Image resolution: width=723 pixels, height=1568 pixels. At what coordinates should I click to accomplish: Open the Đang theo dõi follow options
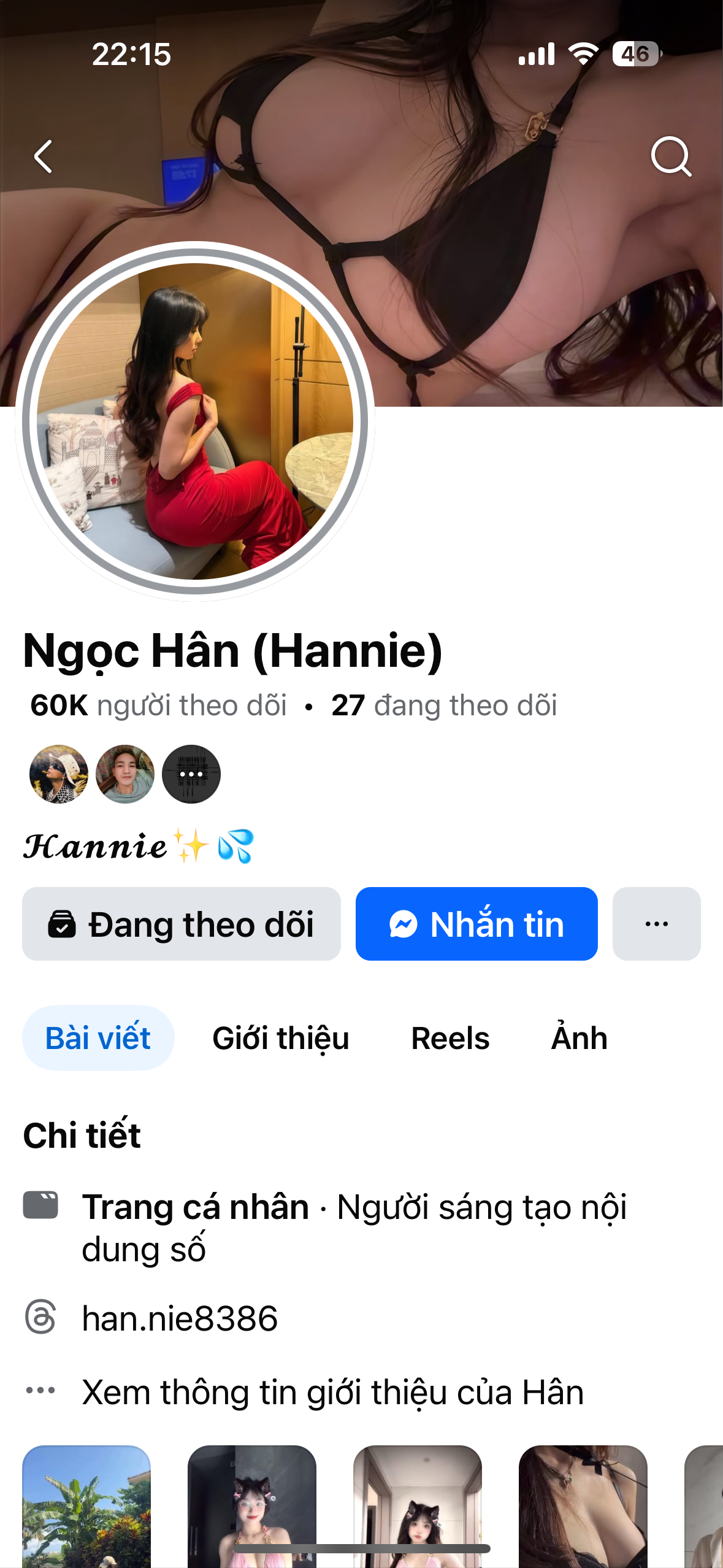(182, 924)
